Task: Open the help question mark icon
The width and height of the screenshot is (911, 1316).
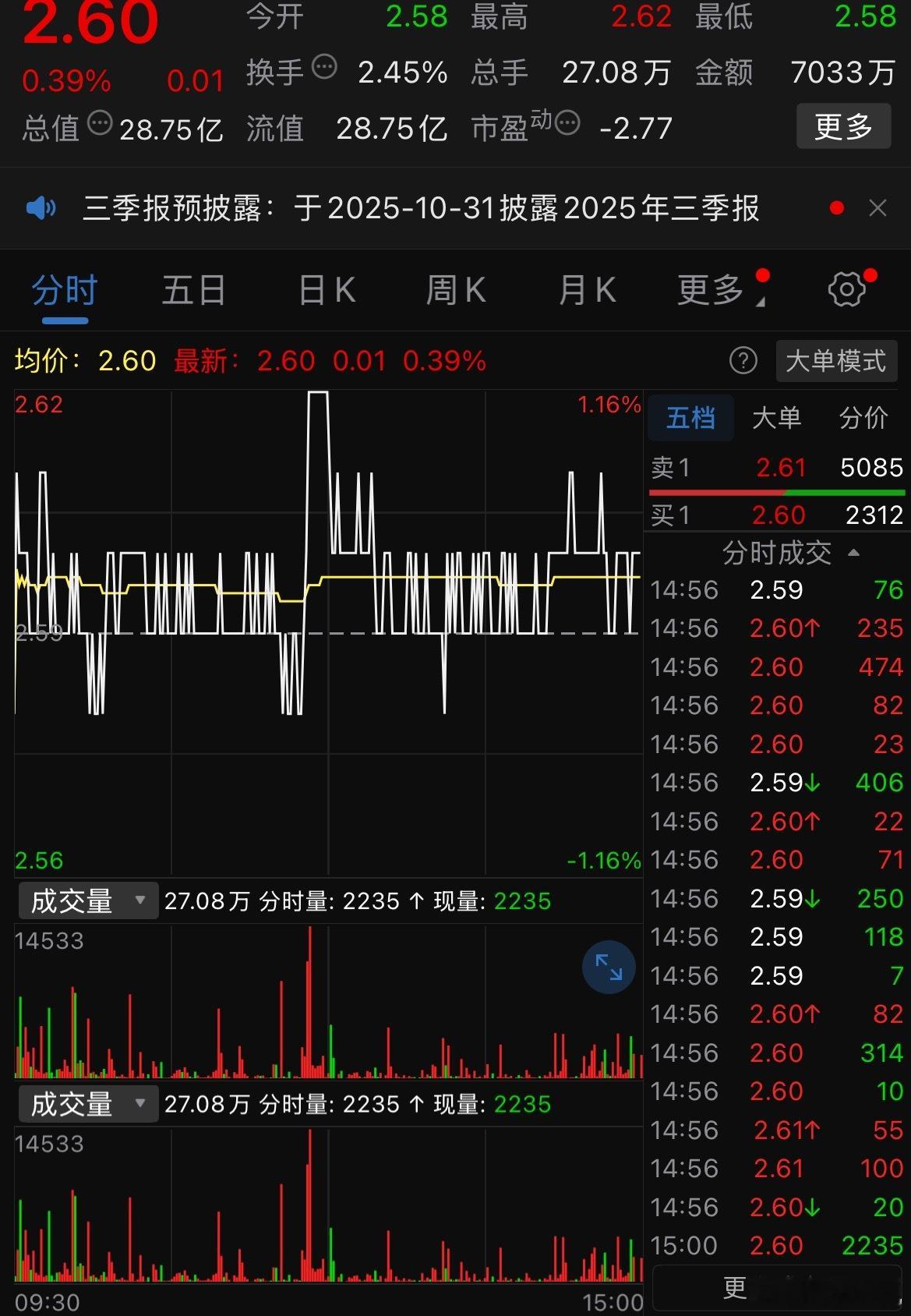Action: [x=745, y=361]
